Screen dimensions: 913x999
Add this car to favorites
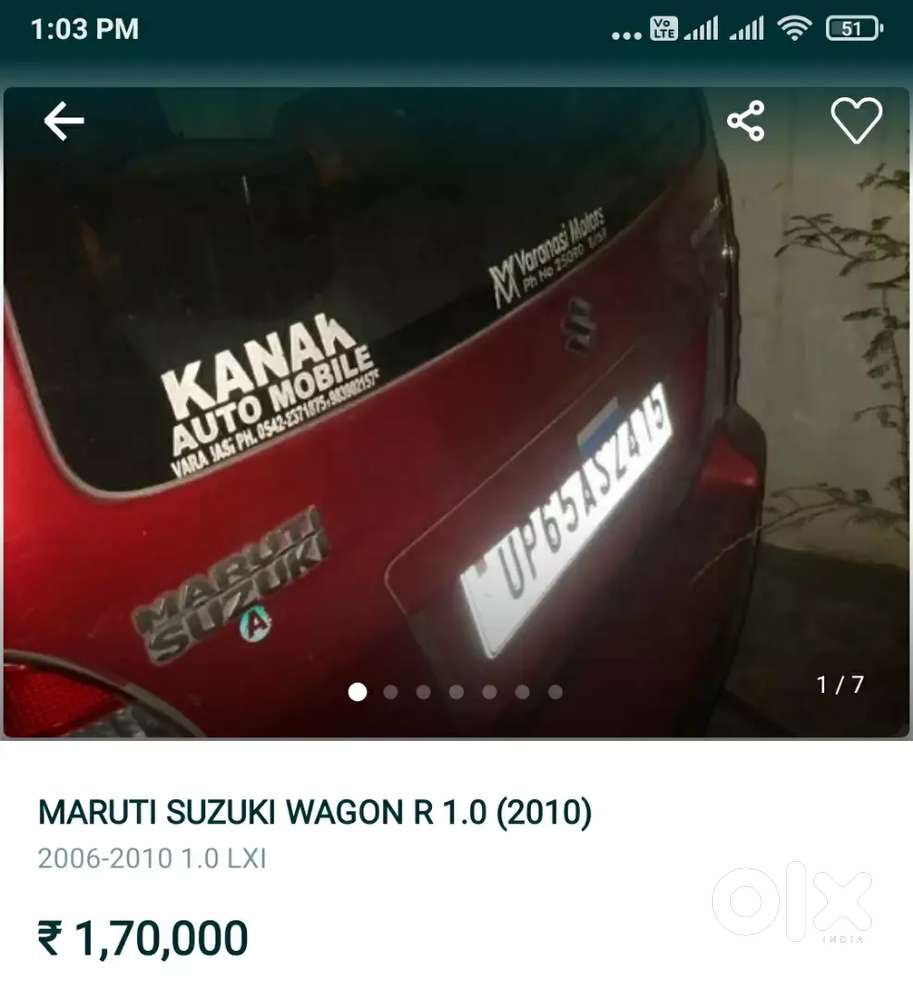click(856, 121)
